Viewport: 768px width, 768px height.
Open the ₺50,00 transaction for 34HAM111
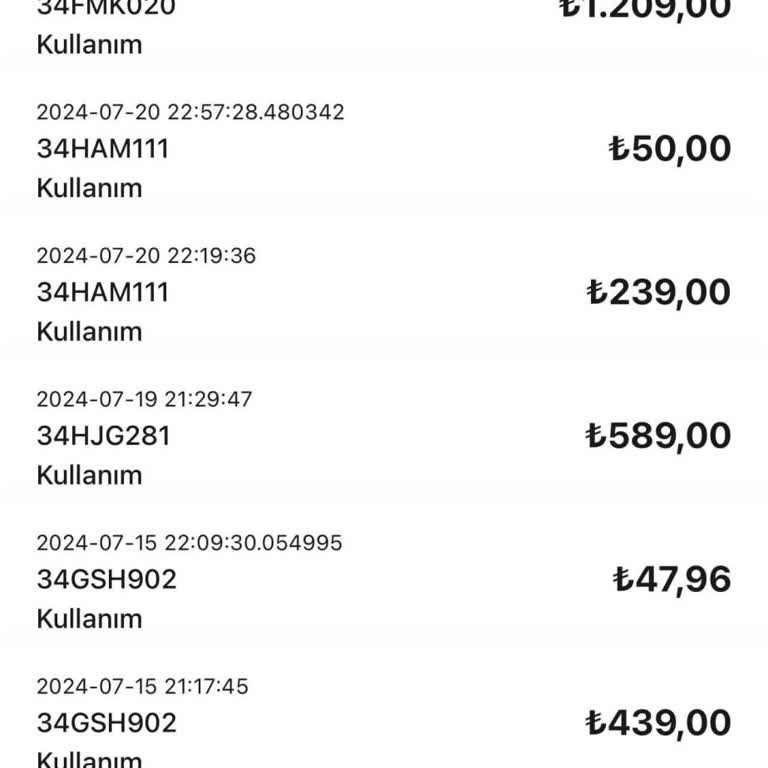point(384,150)
